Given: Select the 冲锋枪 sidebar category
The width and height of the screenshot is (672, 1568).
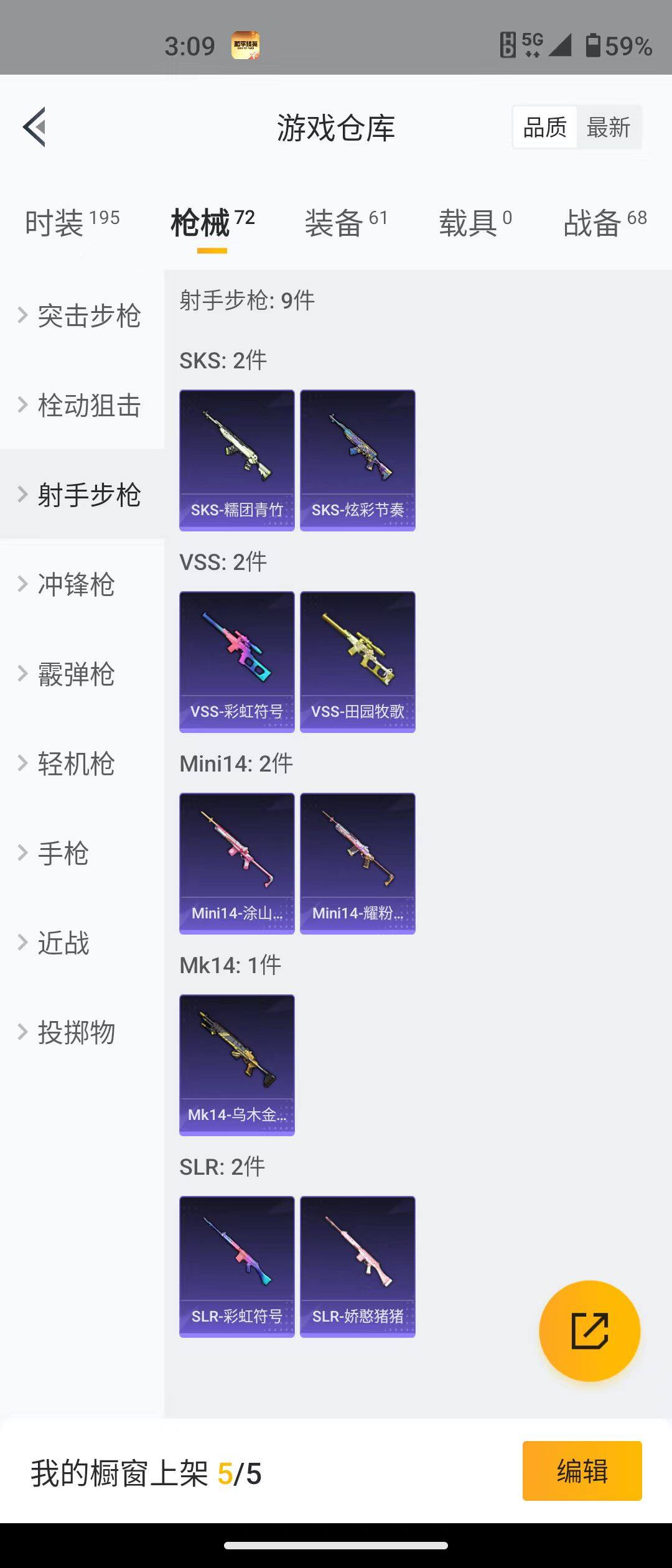Looking at the screenshot, I should coord(75,585).
